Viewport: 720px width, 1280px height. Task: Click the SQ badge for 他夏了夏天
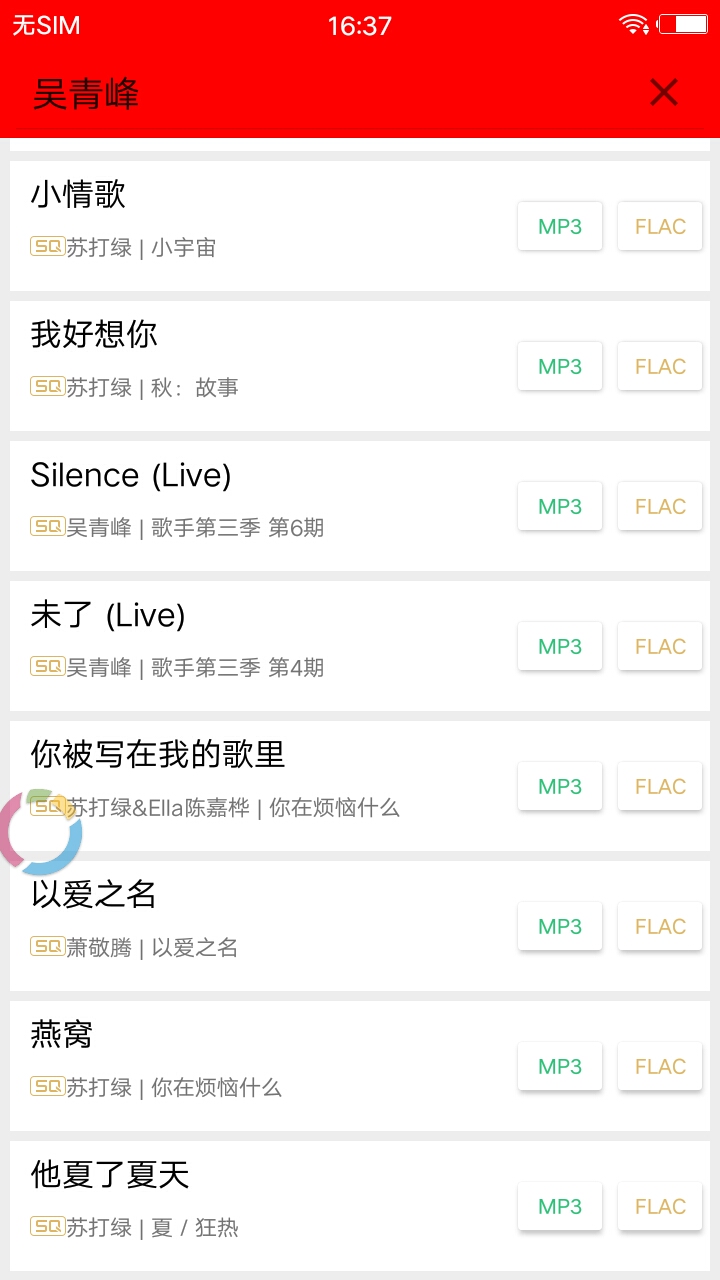tap(45, 1228)
